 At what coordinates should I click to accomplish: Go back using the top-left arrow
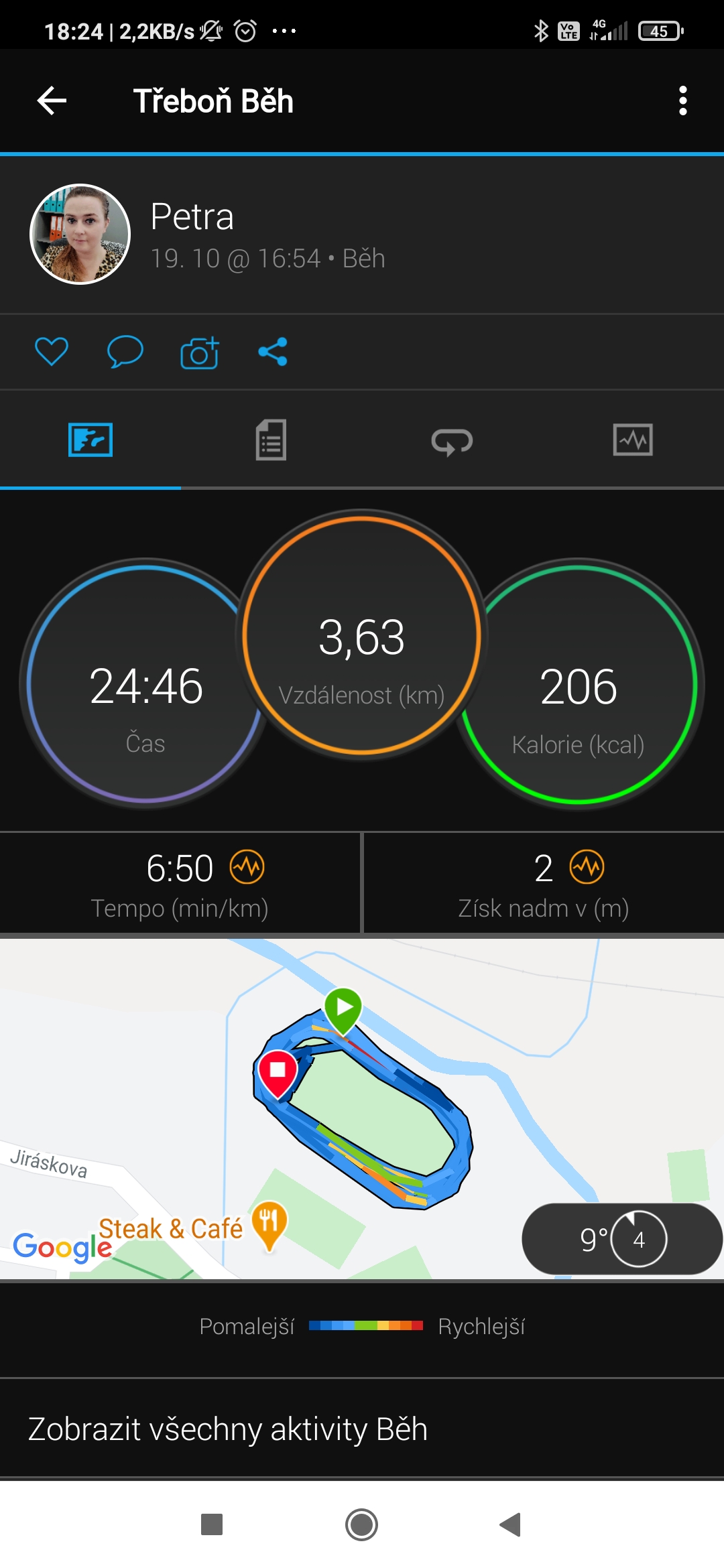52,101
